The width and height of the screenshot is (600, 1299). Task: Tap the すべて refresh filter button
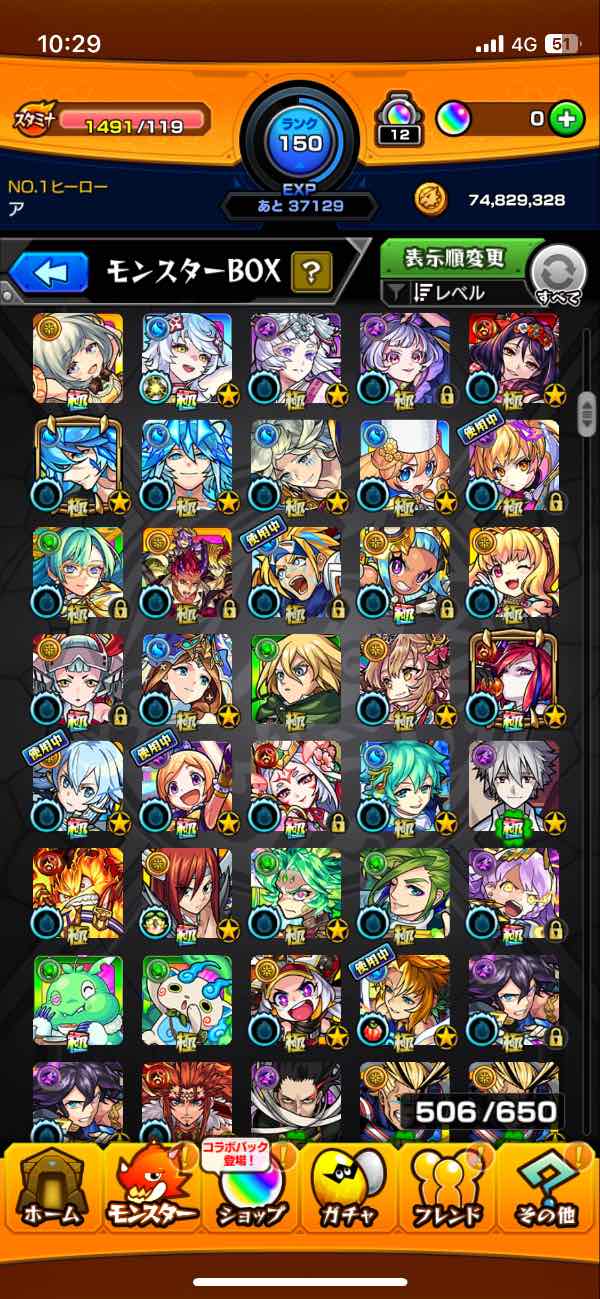557,274
